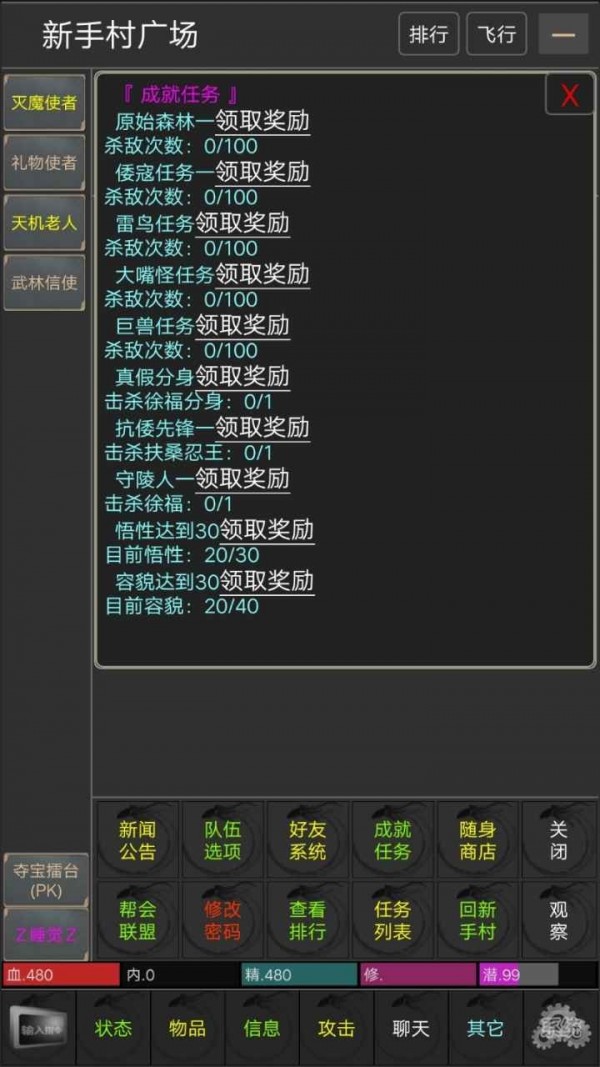The height and width of the screenshot is (1067, 600).
Task: Claim the reward for 雷鸟任务
Action: (242, 223)
